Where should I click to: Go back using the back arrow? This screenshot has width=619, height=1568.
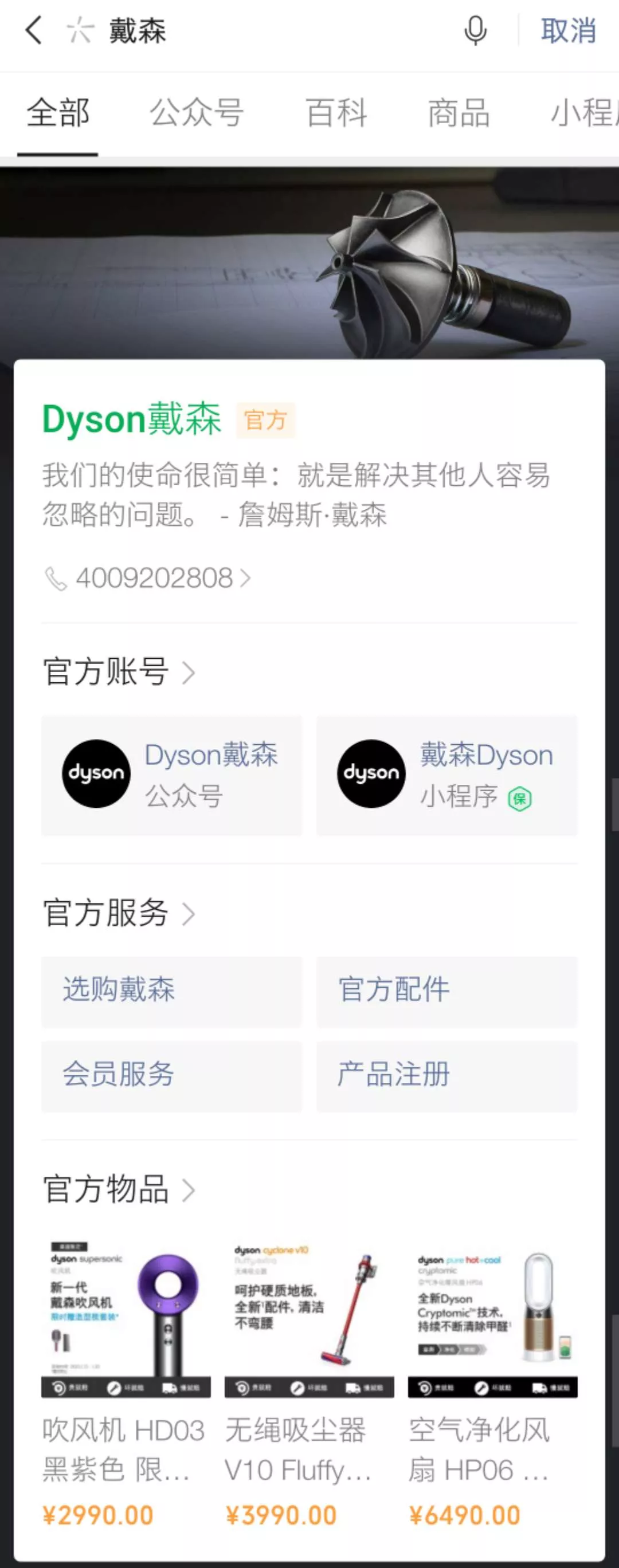point(34,30)
